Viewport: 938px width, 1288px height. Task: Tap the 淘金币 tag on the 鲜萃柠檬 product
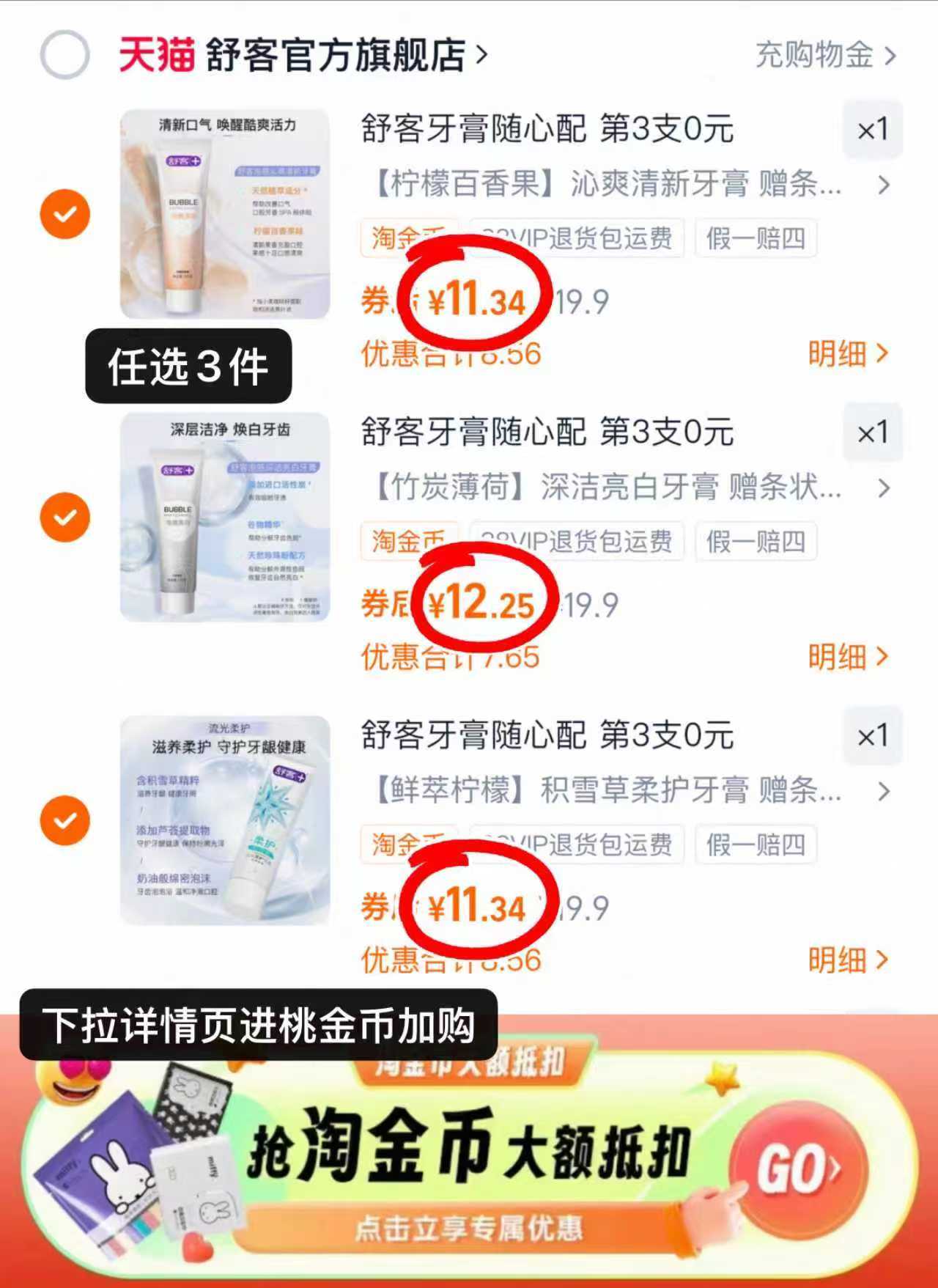pyautogui.click(x=408, y=844)
